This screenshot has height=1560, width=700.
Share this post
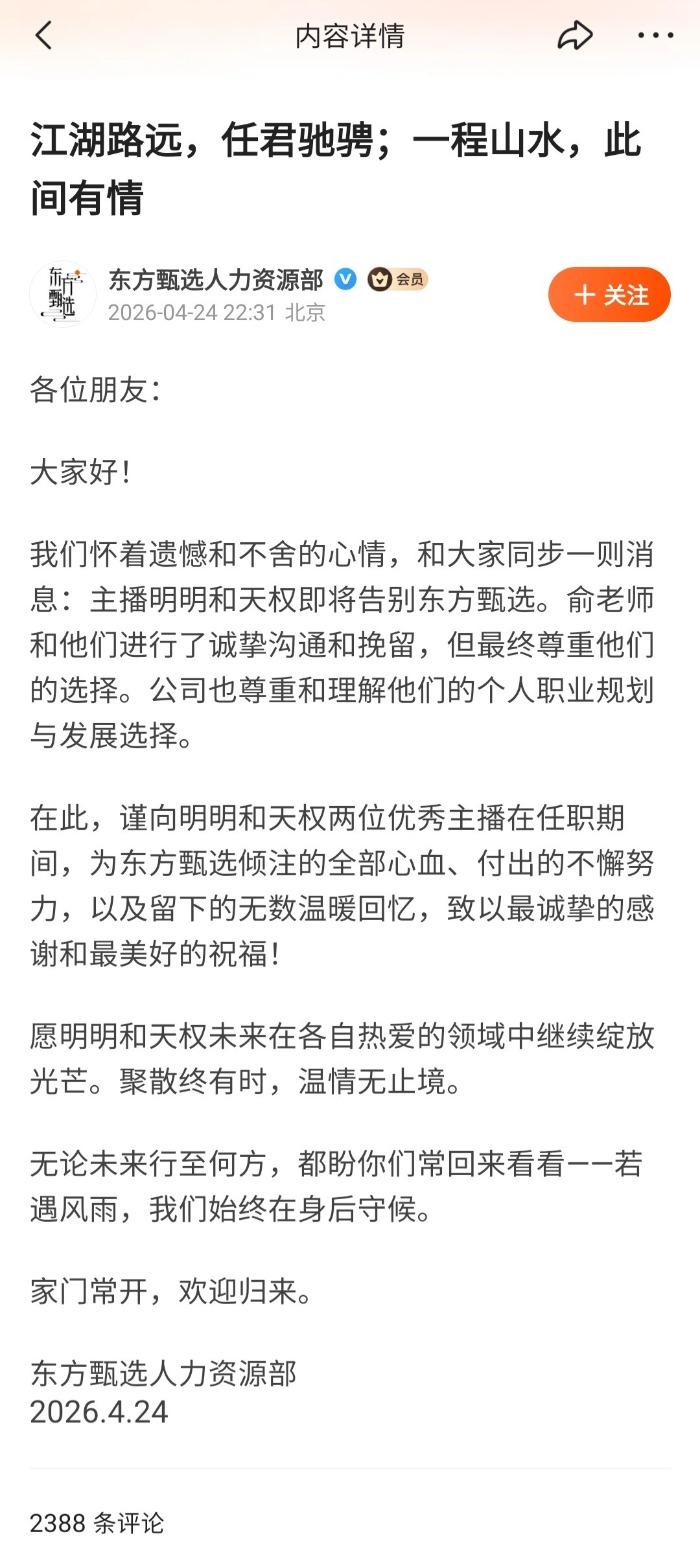(x=575, y=36)
